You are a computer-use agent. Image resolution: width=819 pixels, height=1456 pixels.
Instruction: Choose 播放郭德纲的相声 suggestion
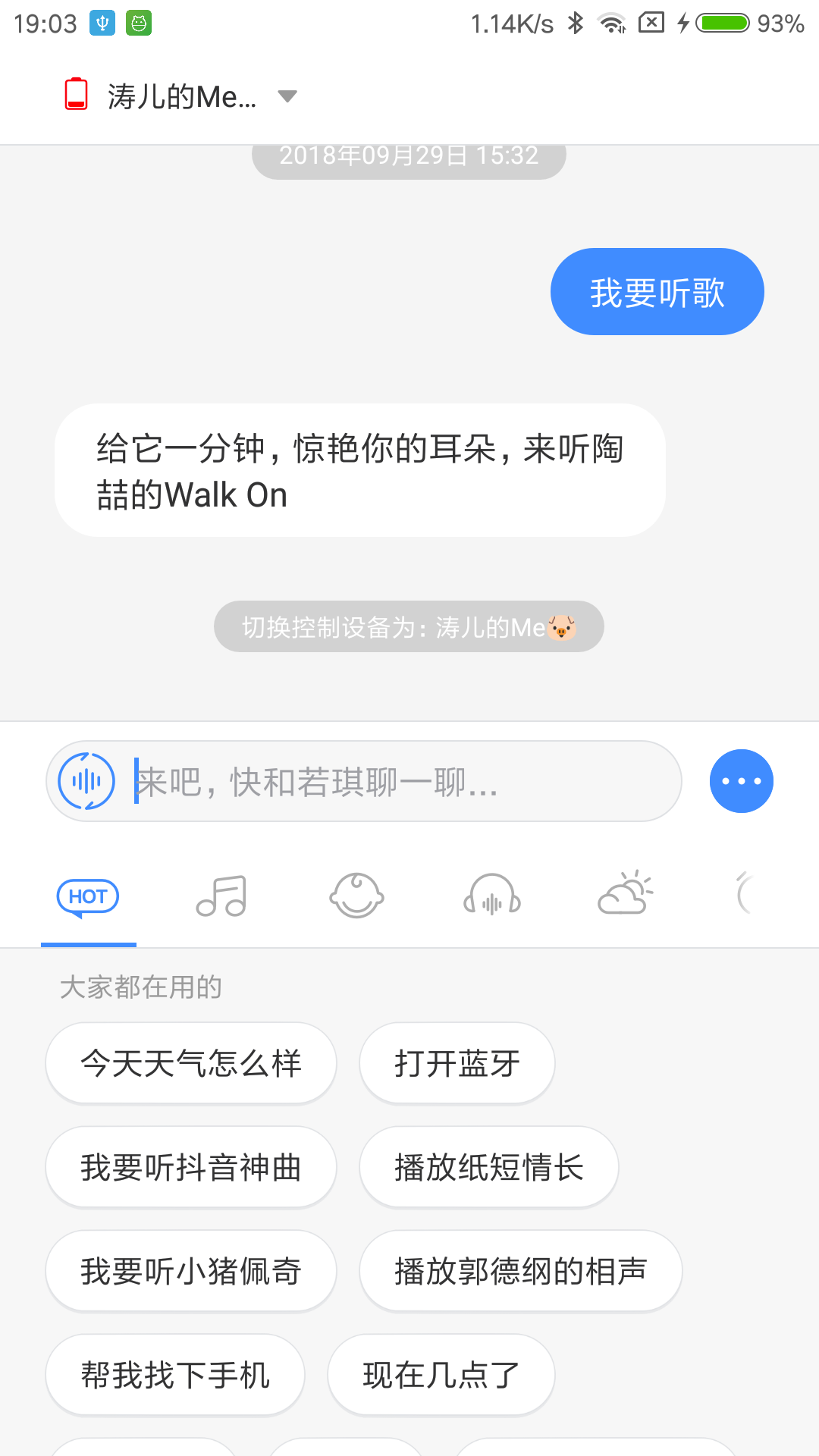click(521, 1271)
